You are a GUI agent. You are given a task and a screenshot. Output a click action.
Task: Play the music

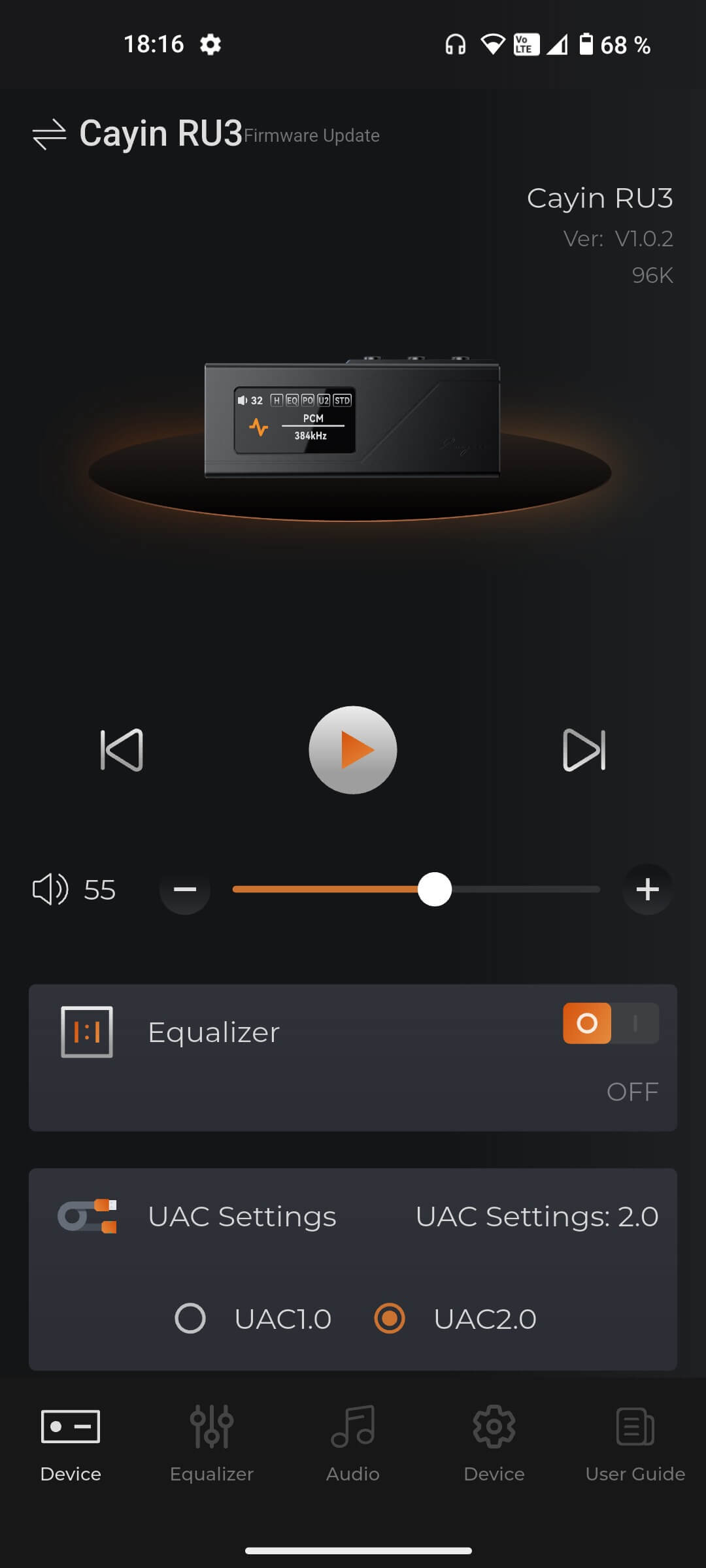click(x=353, y=750)
